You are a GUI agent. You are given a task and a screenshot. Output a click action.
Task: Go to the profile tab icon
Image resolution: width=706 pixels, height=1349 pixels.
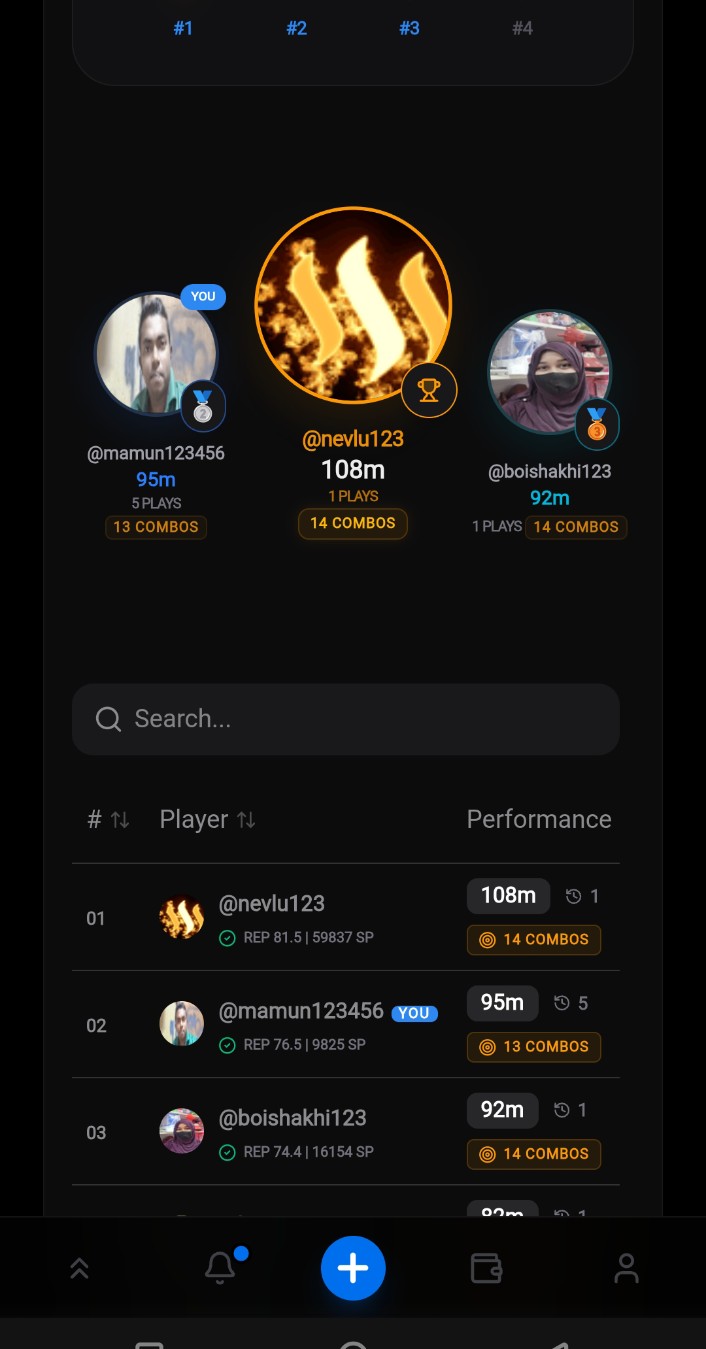(x=626, y=1268)
